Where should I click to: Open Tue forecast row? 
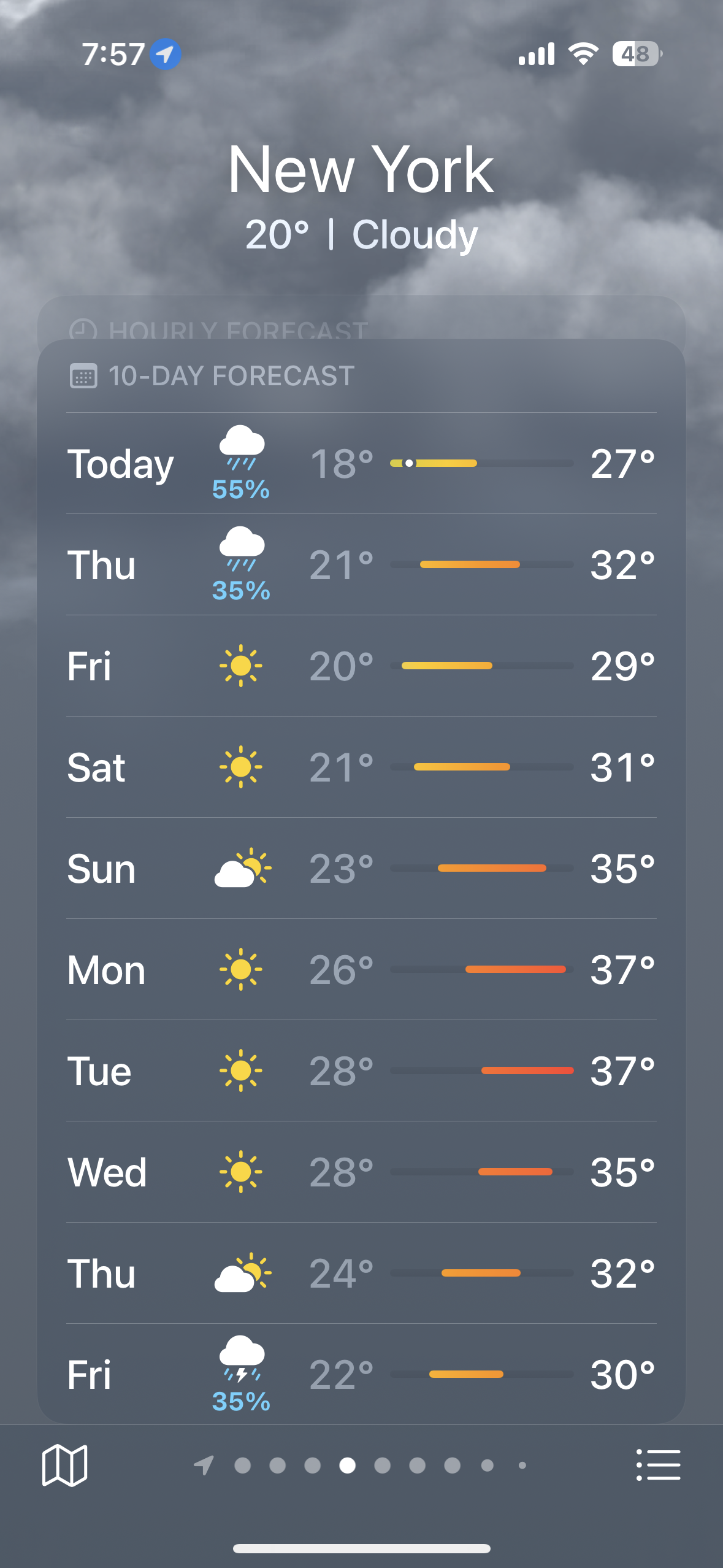[x=361, y=1070]
